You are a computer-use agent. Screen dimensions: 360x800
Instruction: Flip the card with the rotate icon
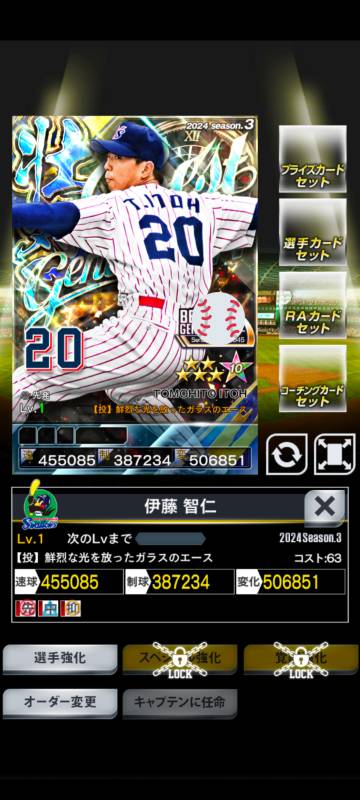[287, 454]
